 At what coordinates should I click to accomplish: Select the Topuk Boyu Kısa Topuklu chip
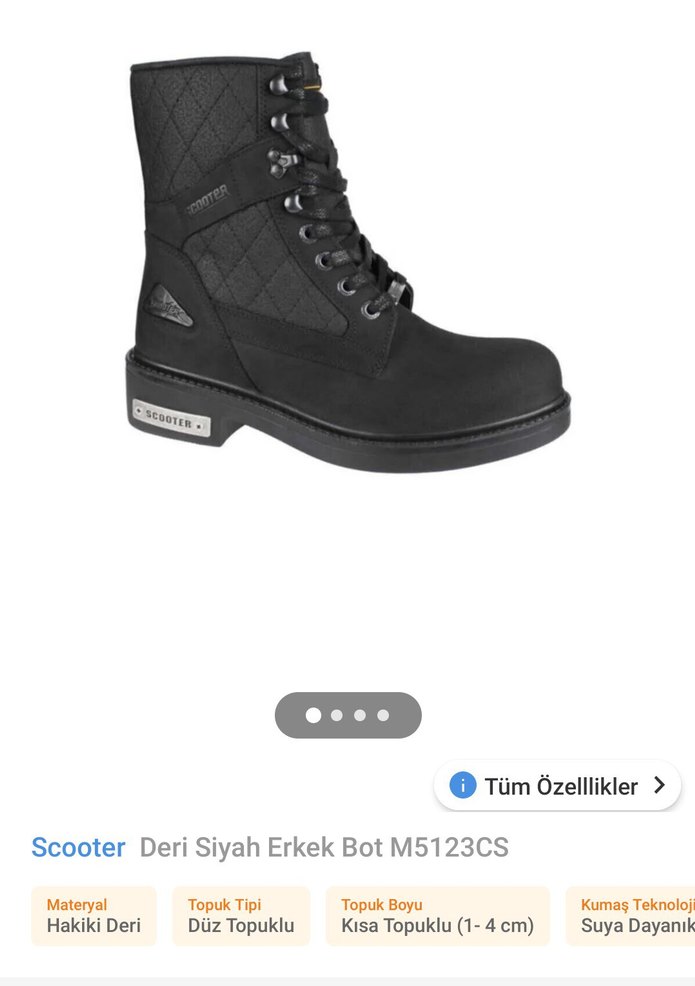coord(437,916)
